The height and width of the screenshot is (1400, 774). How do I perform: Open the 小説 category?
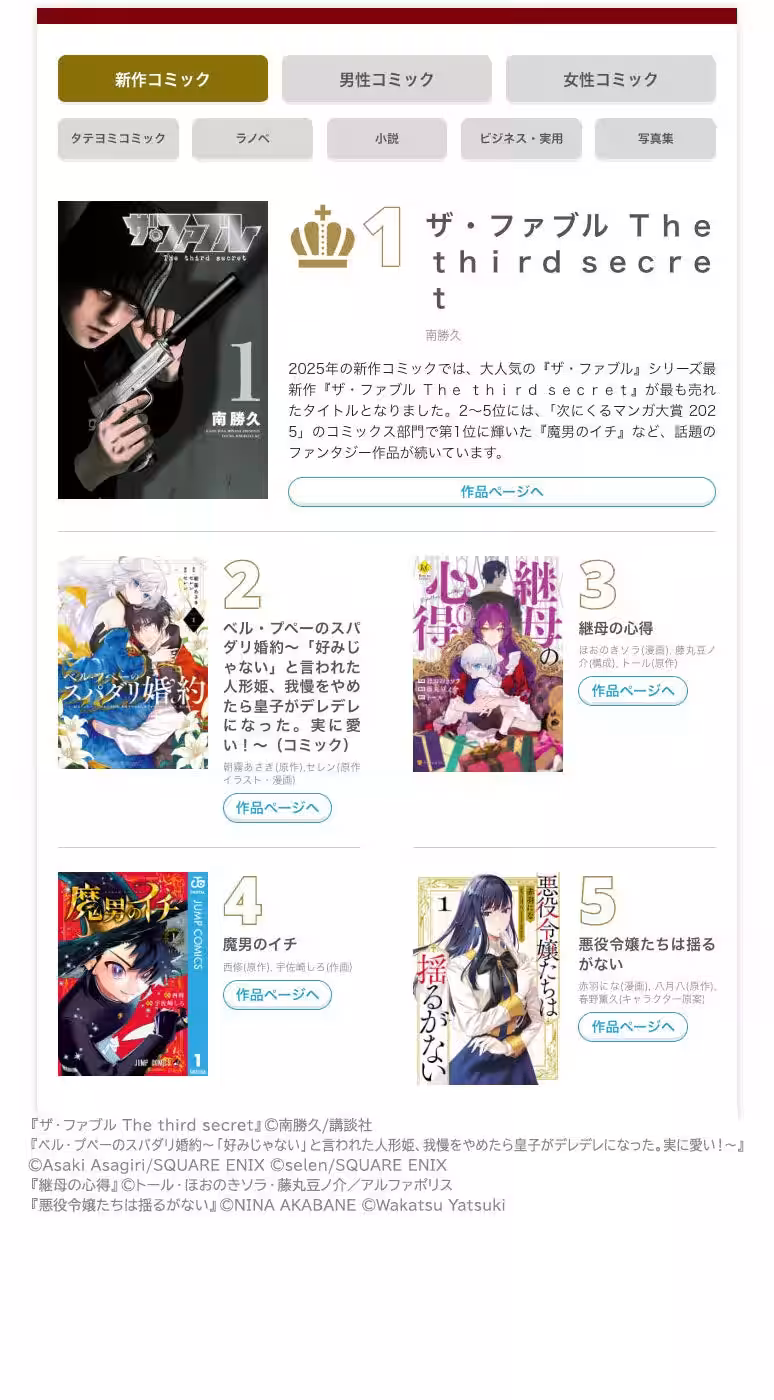pyautogui.click(x=386, y=139)
